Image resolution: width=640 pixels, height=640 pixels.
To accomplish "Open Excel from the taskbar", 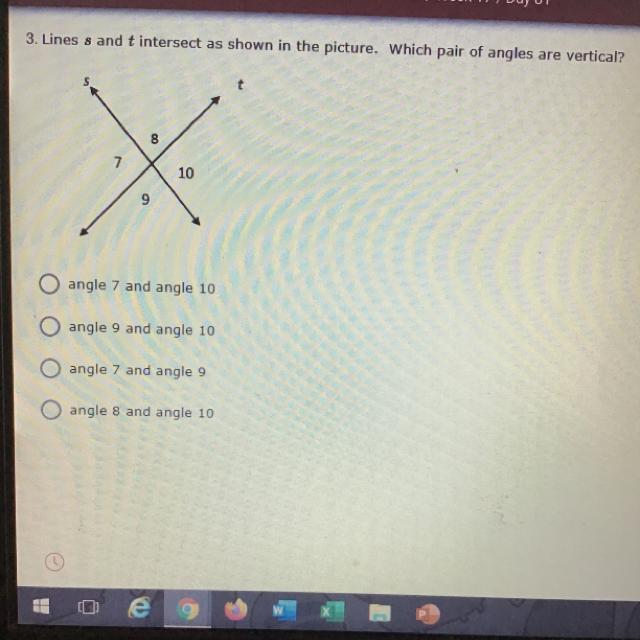I will 332,612.
